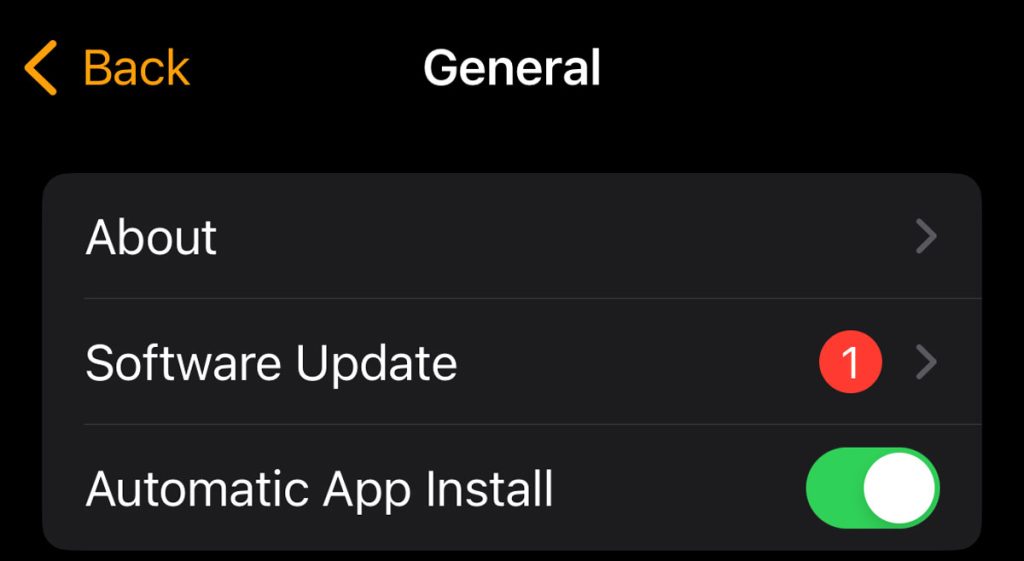
Task: Open the About settings row
Action: (x=510, y=237)
